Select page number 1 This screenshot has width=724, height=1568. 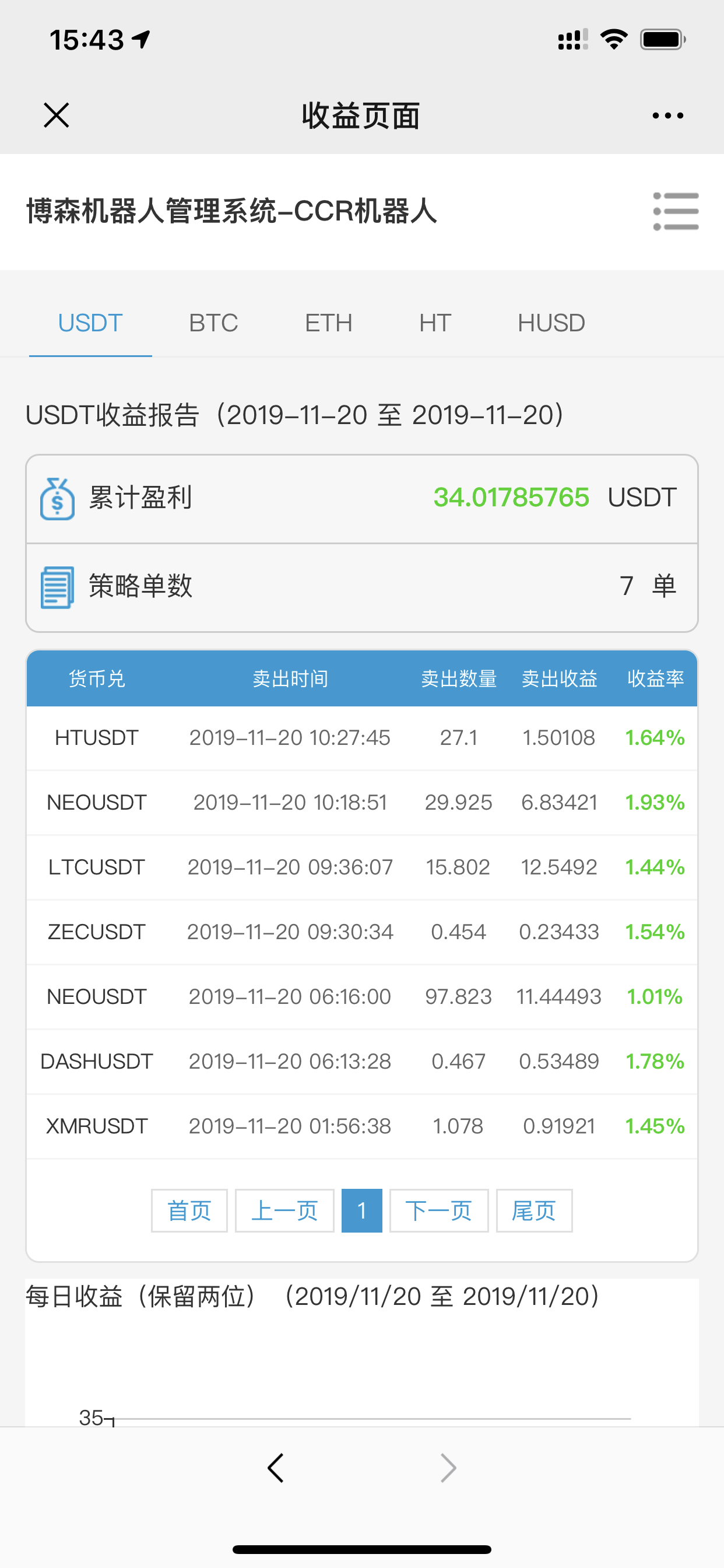click(362, 1210)
